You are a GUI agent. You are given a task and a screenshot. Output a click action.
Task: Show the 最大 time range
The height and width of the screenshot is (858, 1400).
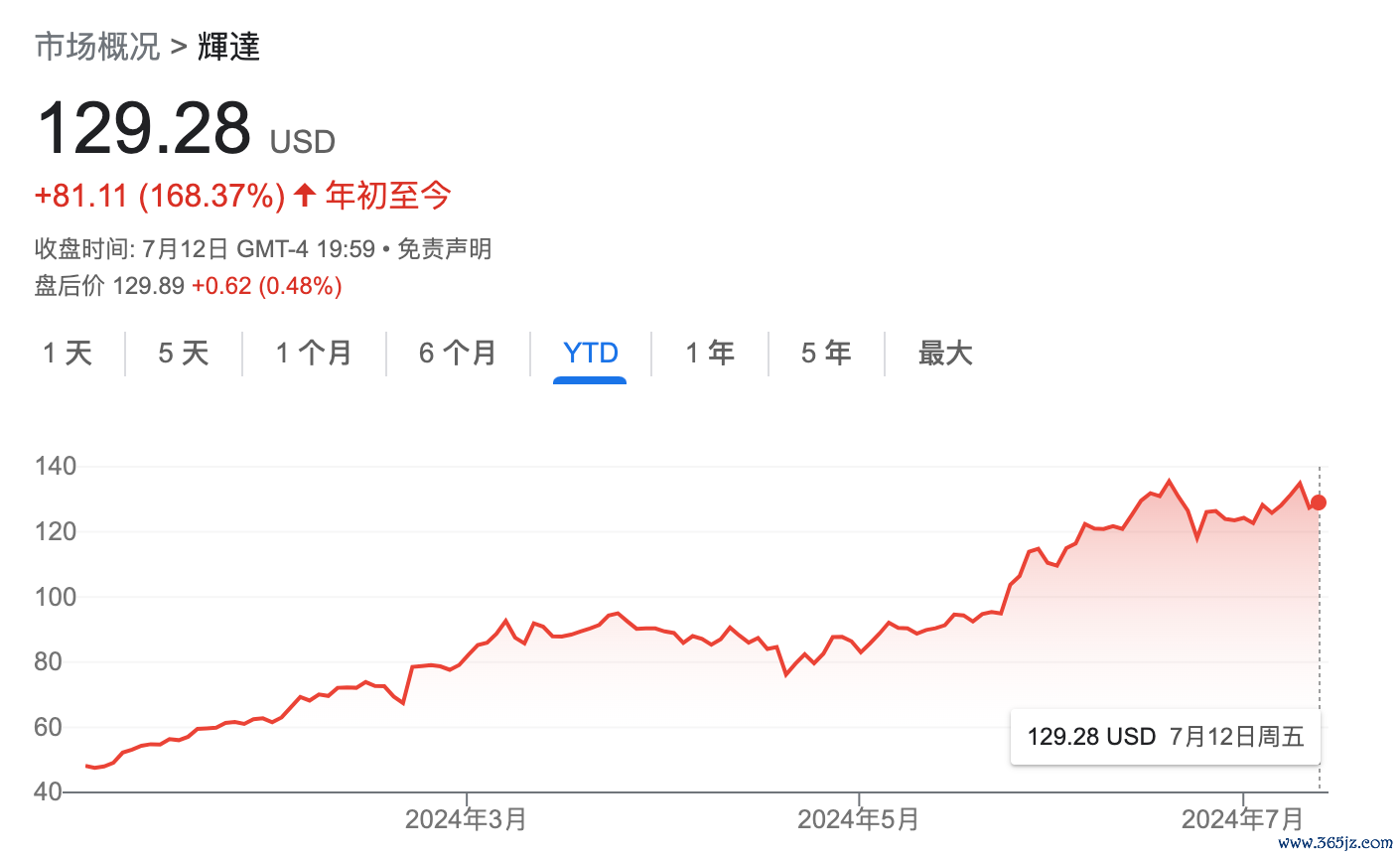point(945,353)
